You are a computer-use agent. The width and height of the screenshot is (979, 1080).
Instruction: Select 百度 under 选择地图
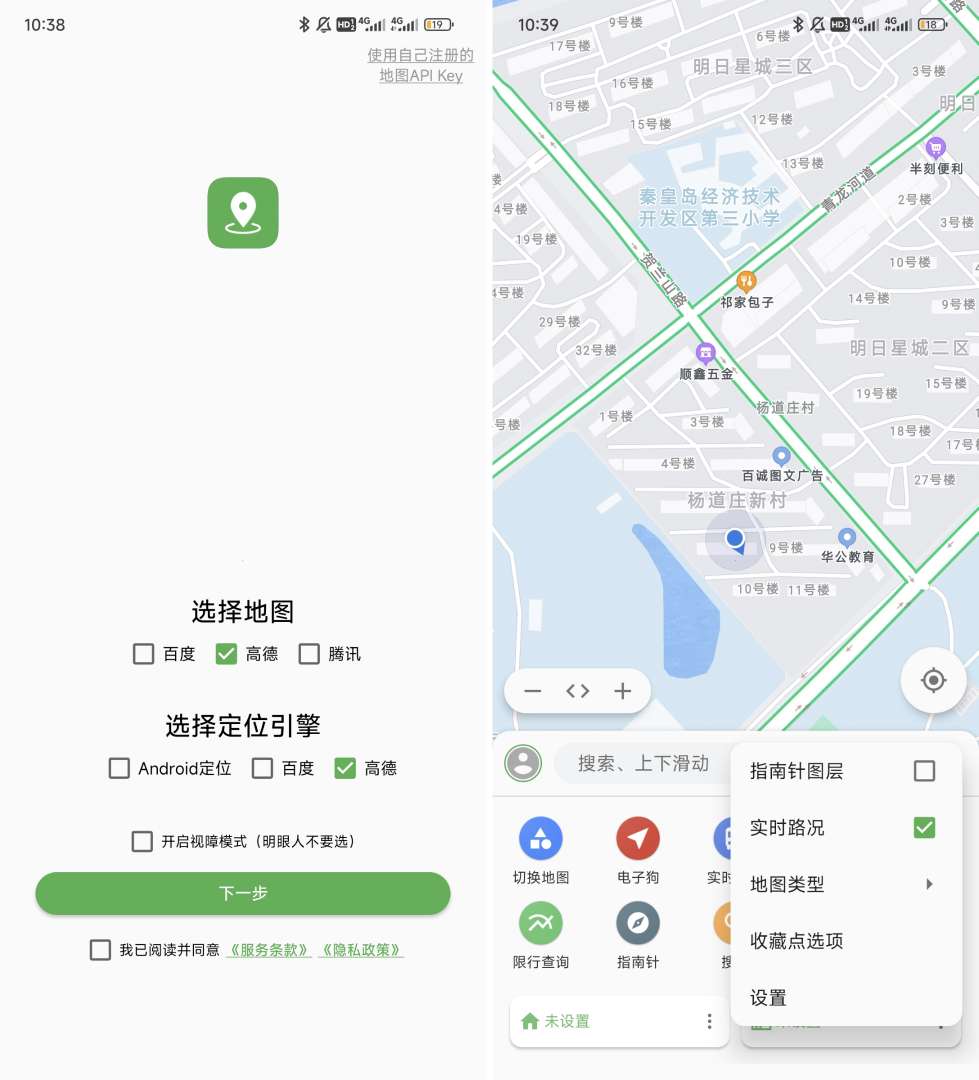pyautogui.click(x=143, y=654)
